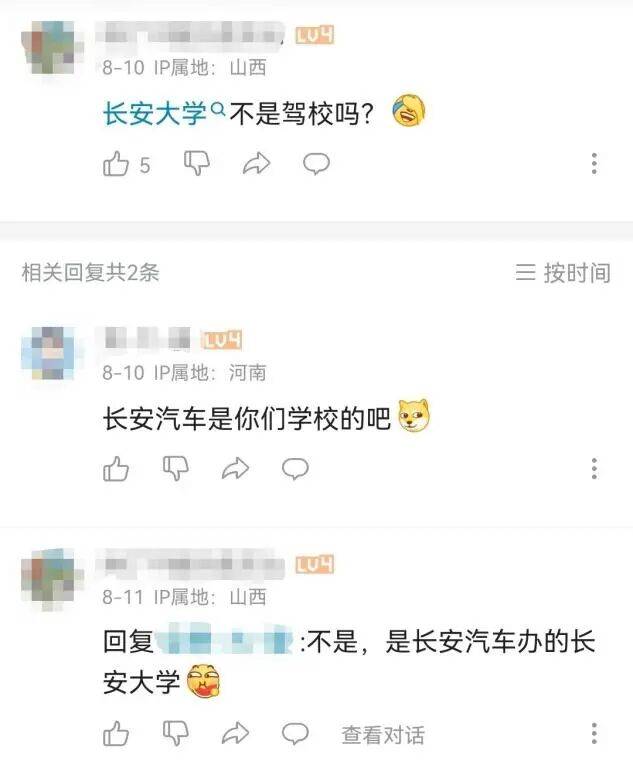Open overflow menu on '长安大学不是驾校吗?' comment
Image resolution: width=633 pixels, height=775 pixels.
(x=594, y=164)
